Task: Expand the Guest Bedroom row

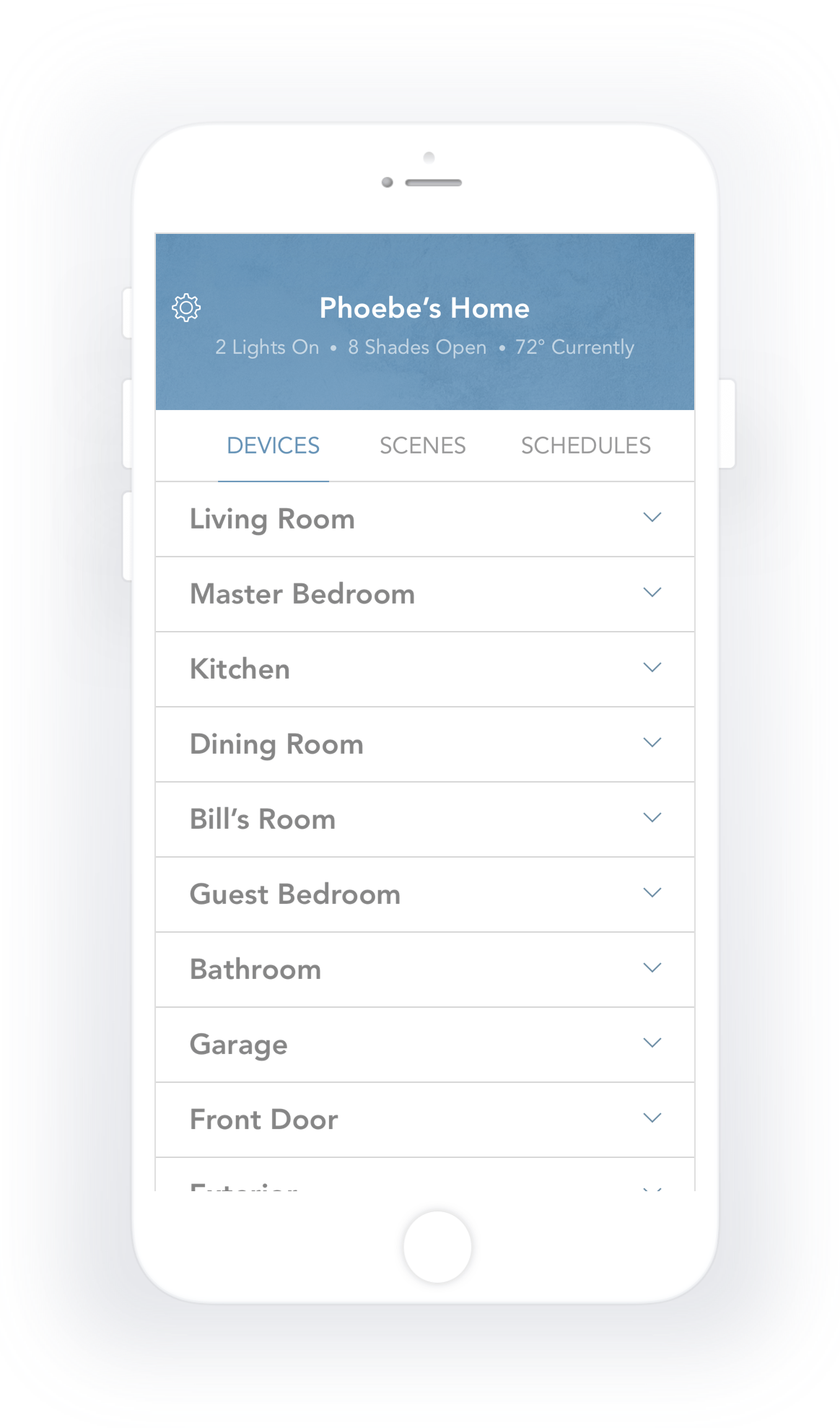Action: click(x=652, y=893)
